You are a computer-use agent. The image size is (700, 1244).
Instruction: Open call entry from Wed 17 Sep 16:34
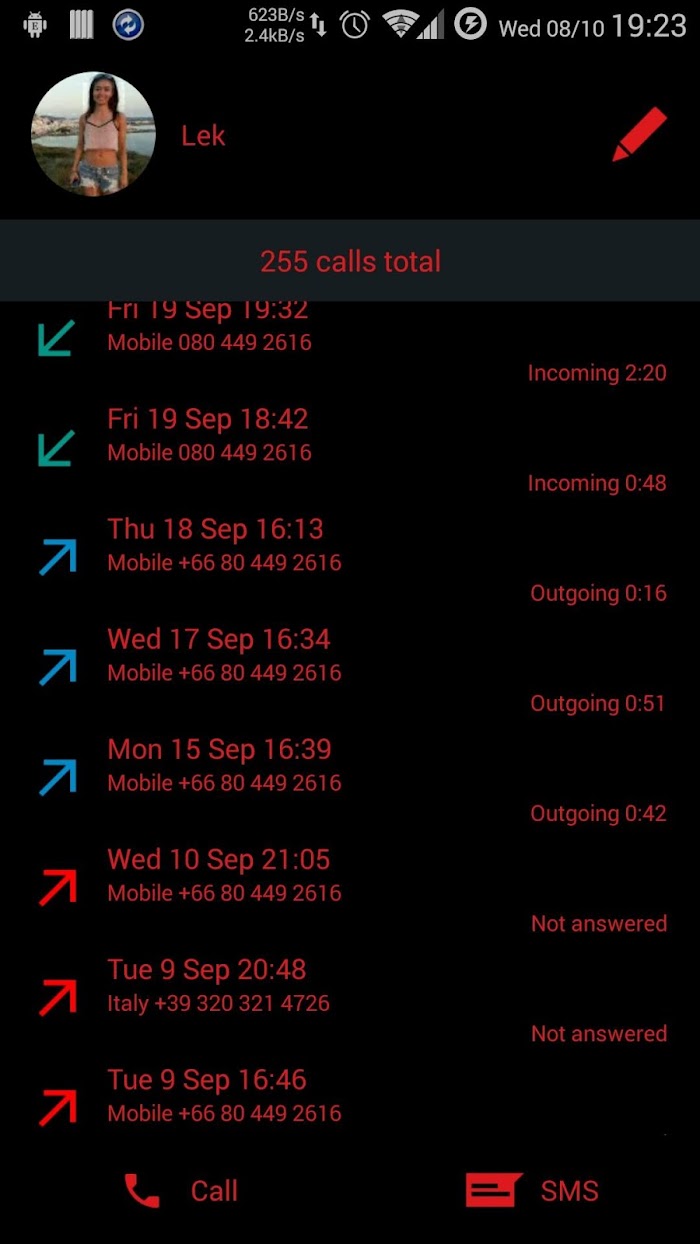[x=350, y=670]
